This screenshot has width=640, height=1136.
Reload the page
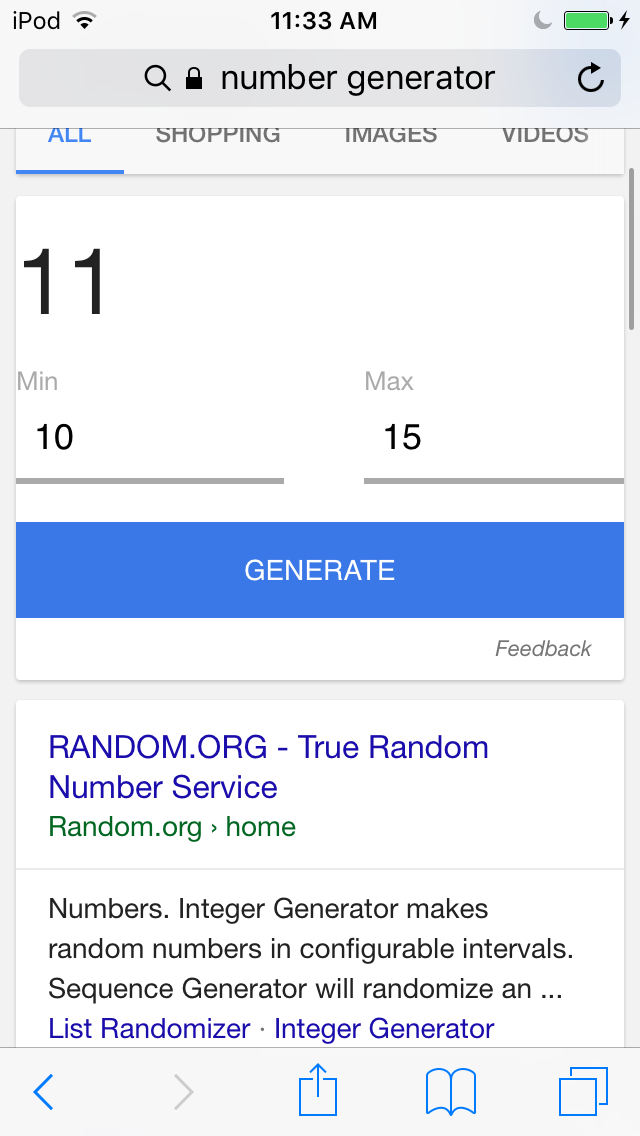point(591,78)
